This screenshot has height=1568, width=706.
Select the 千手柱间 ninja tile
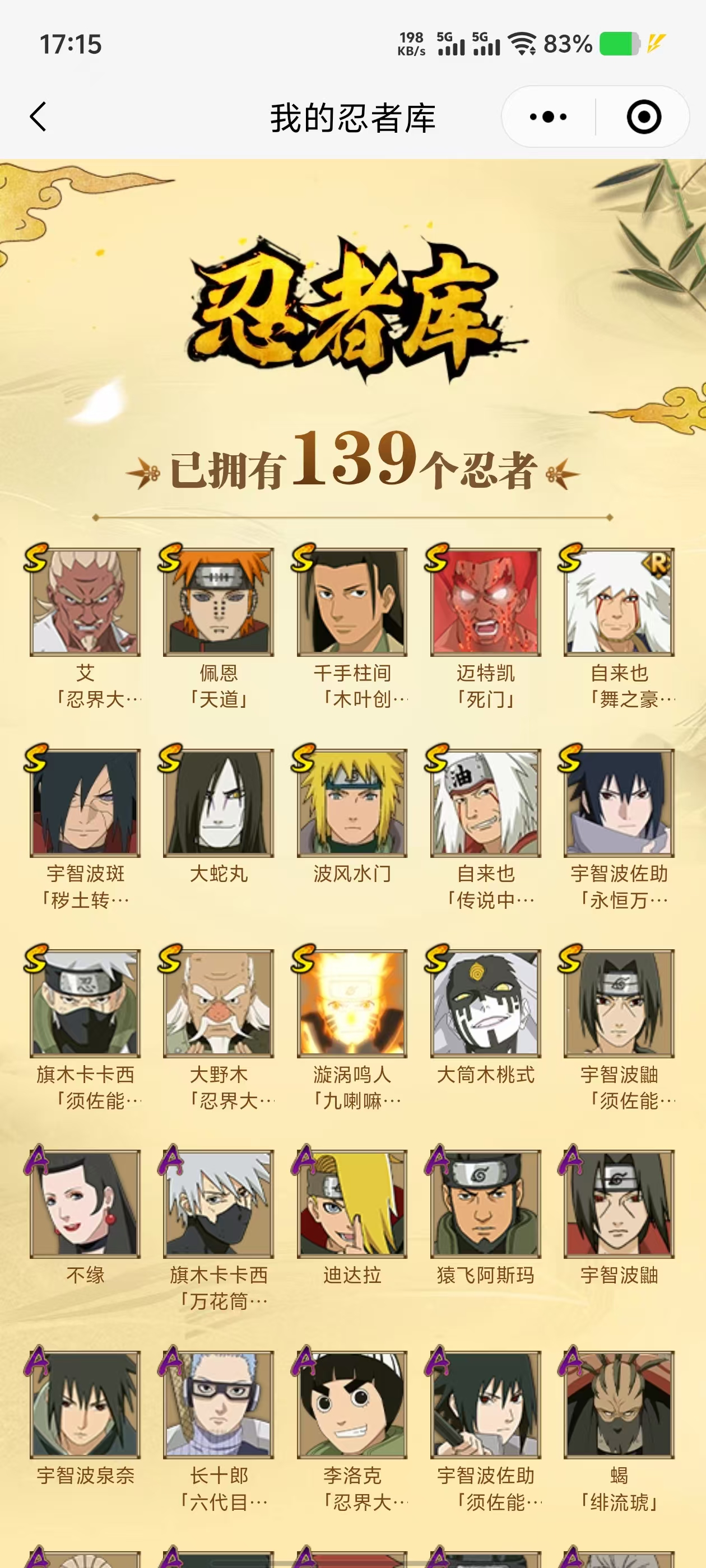(352, 602)
